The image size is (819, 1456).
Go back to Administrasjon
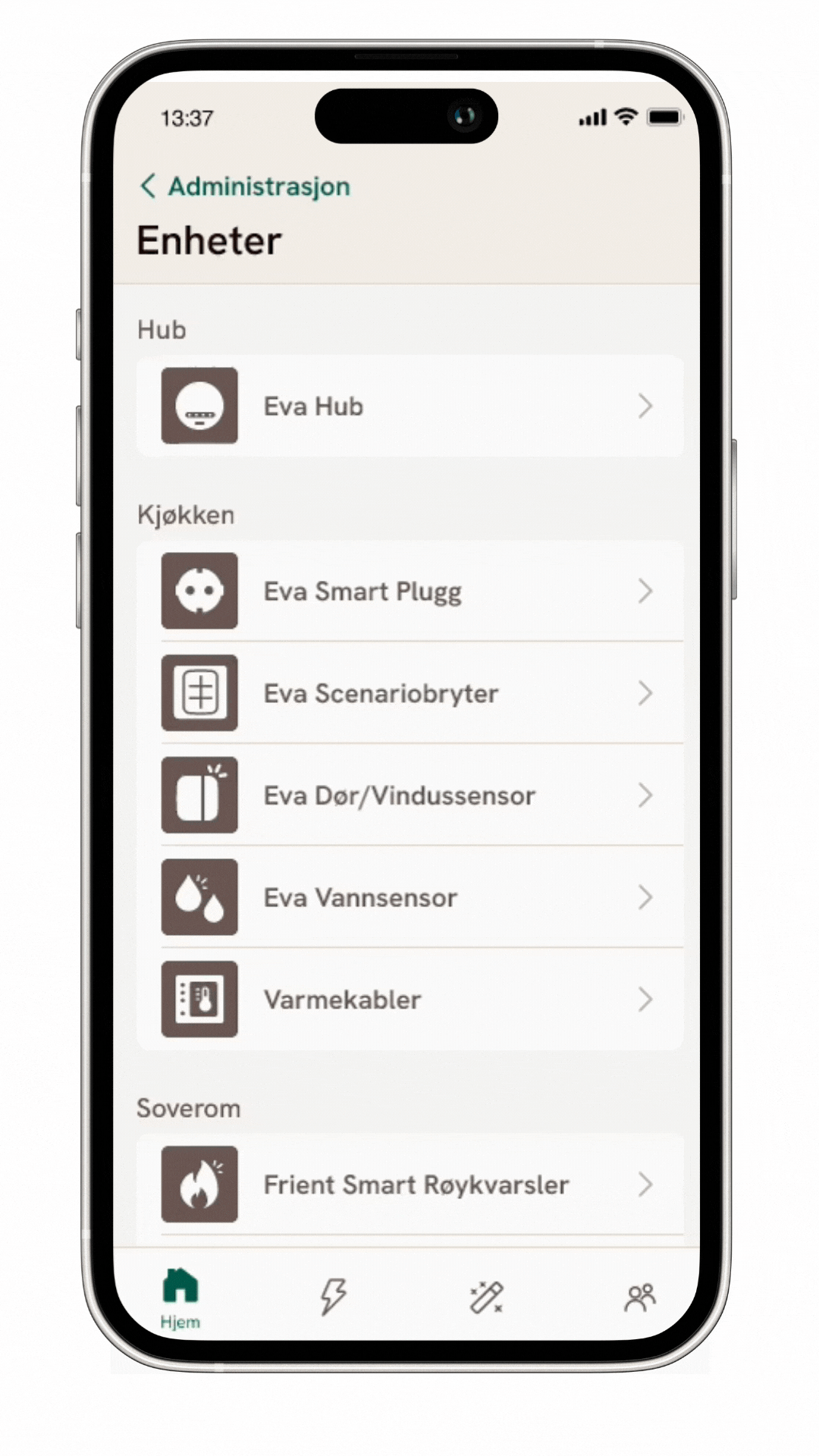point(245,186)
